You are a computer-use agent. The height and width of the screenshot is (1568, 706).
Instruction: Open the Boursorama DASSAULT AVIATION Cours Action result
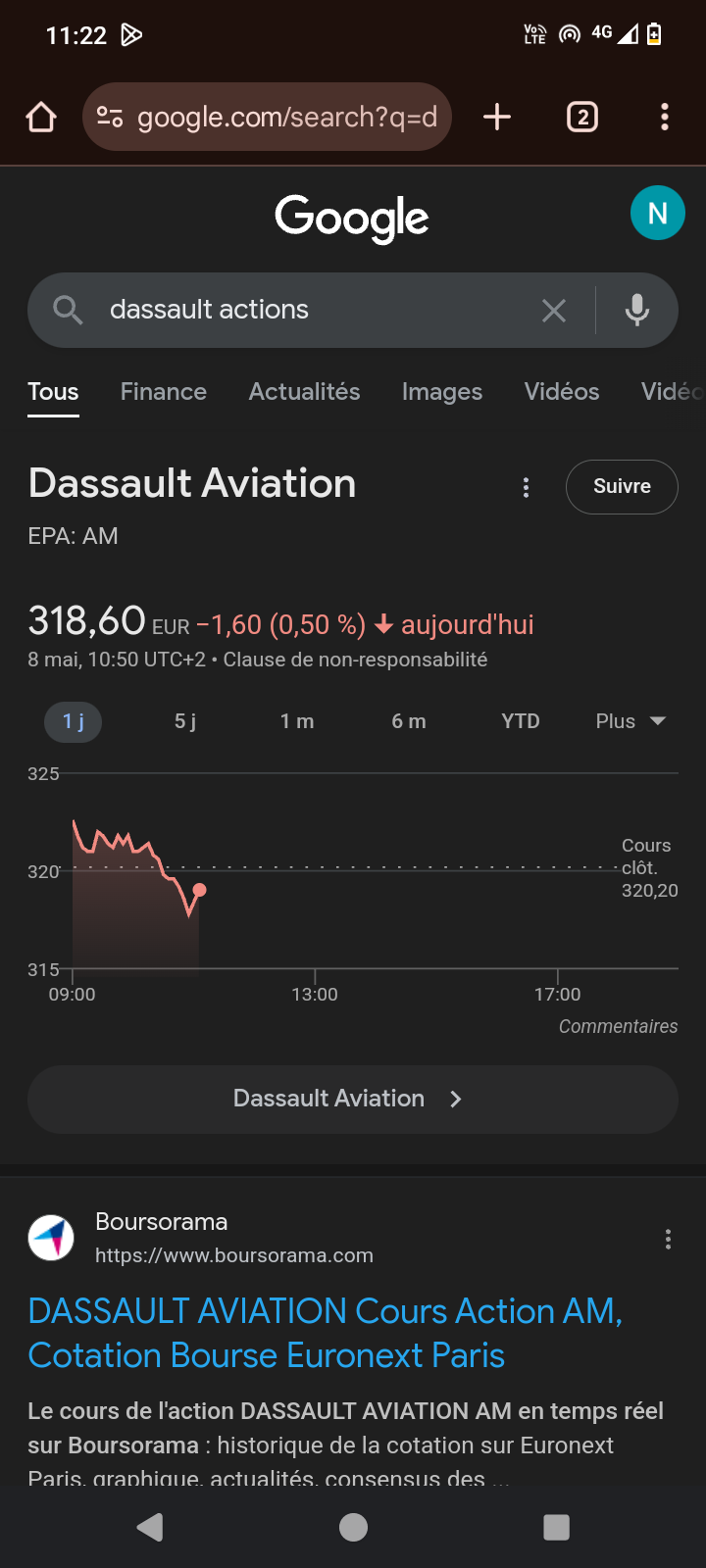tap(326, 1333)
